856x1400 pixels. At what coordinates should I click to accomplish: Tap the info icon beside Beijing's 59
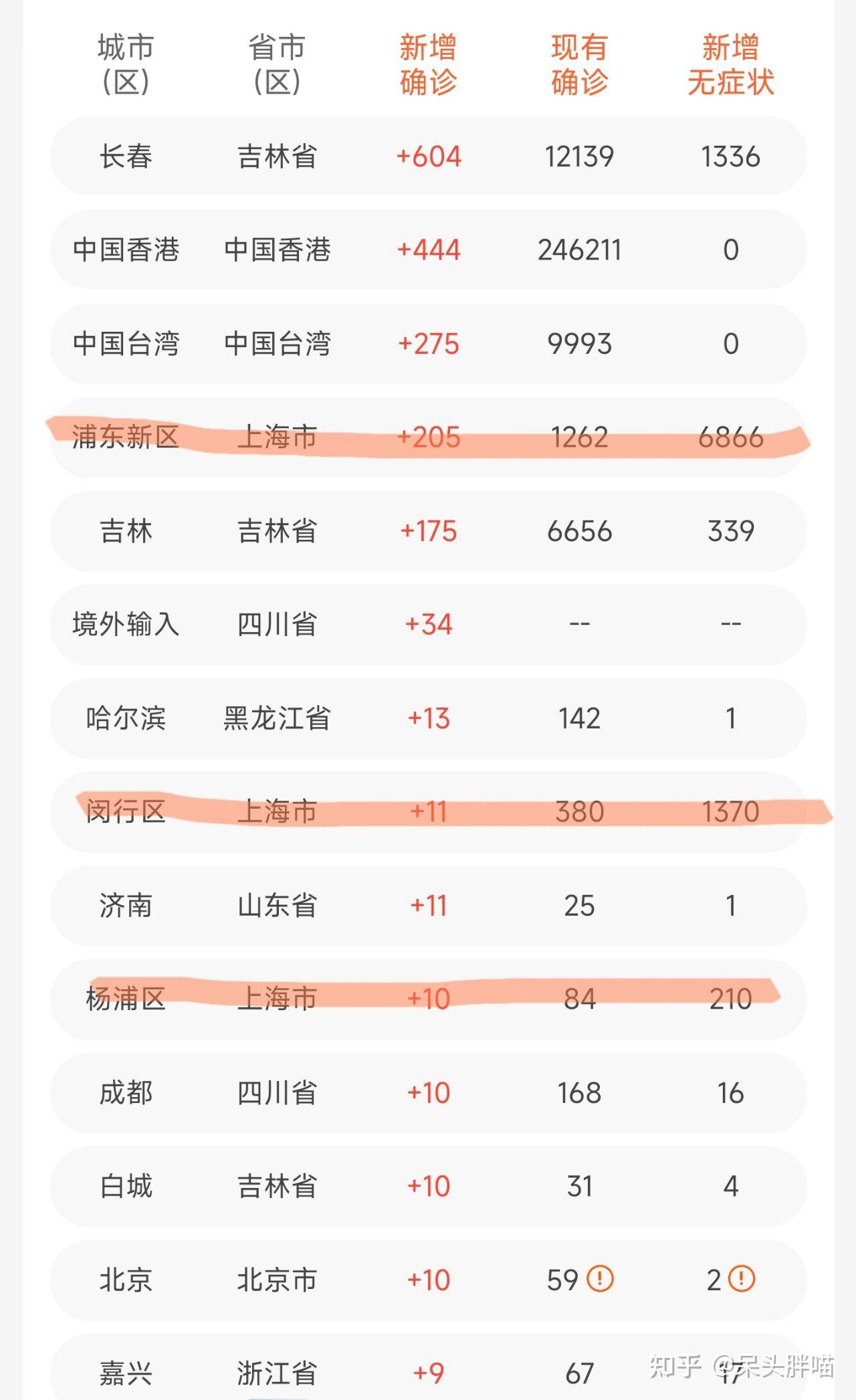coord(600,1279)
